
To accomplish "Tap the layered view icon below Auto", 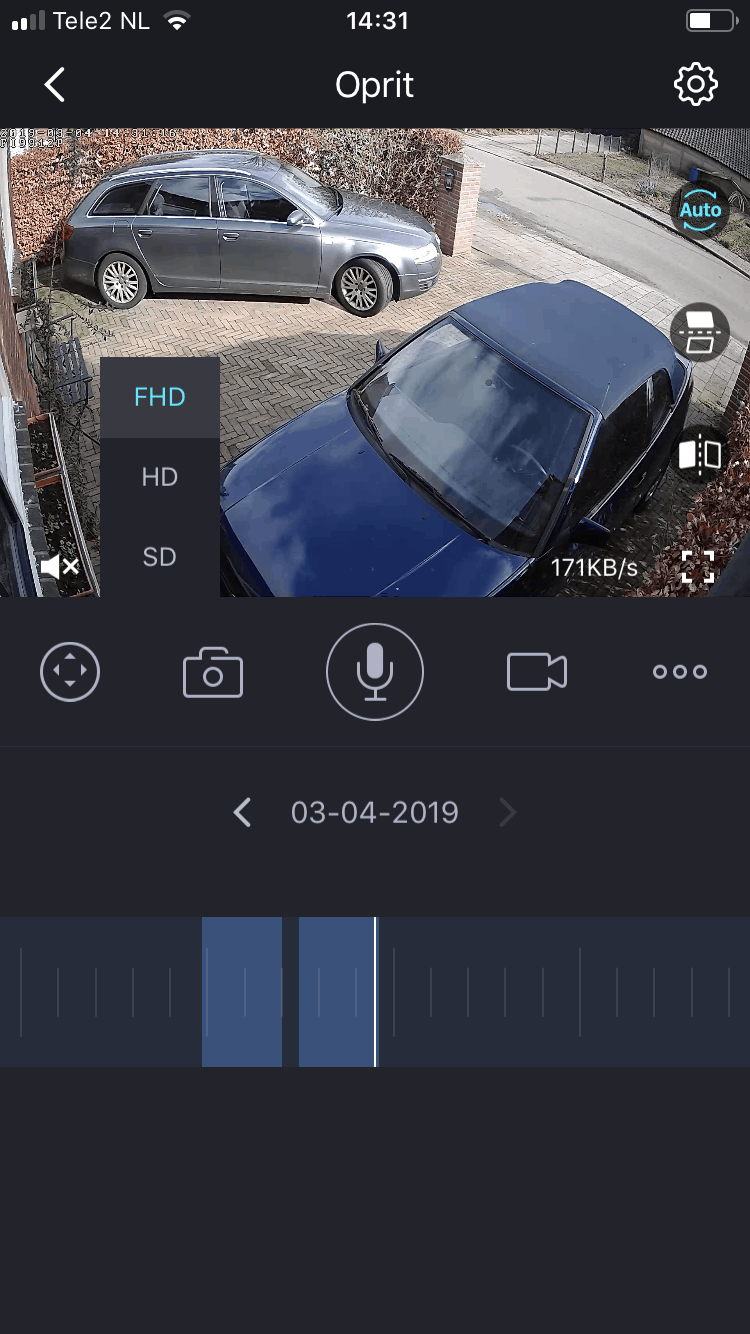I will pos(700,332).
